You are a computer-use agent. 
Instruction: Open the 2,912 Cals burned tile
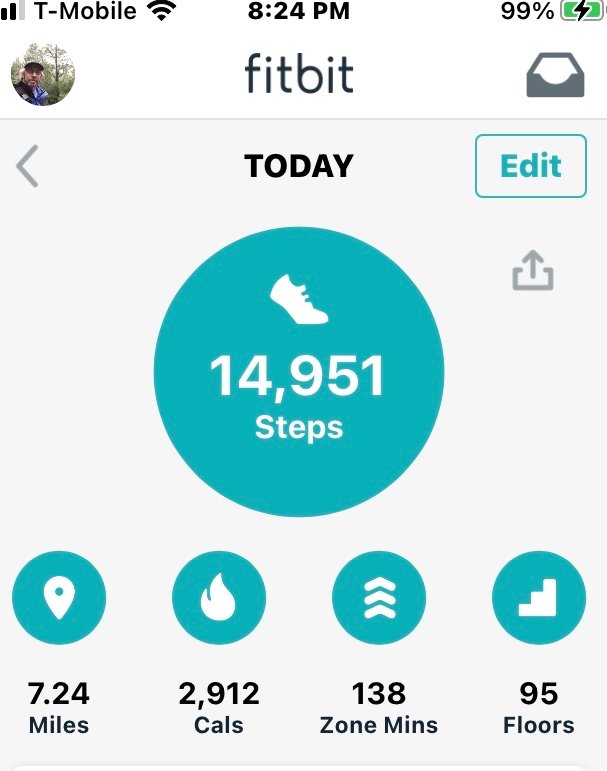[x=219, y=598]
